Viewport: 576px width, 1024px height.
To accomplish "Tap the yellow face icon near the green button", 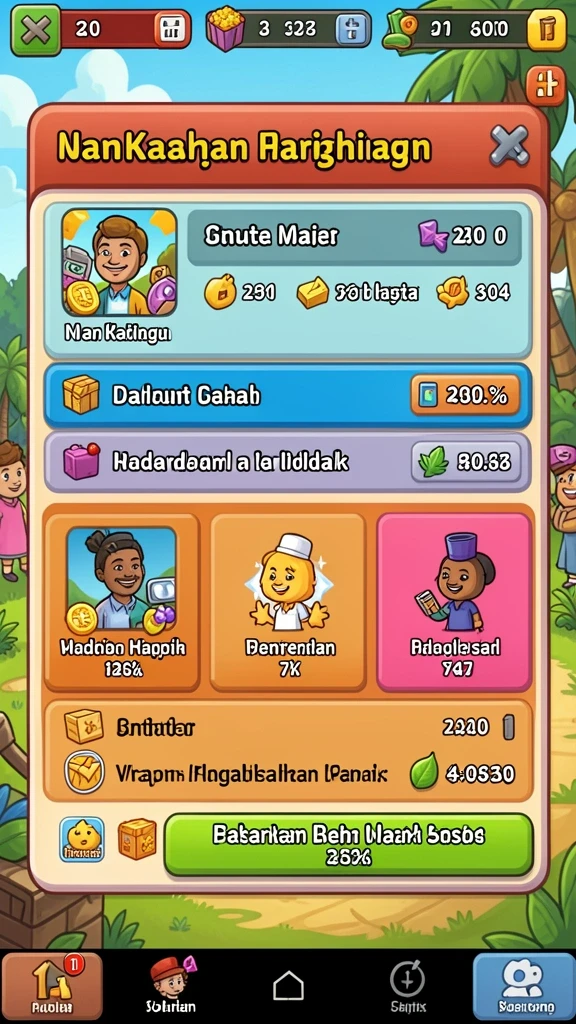I will click(82, 839).
